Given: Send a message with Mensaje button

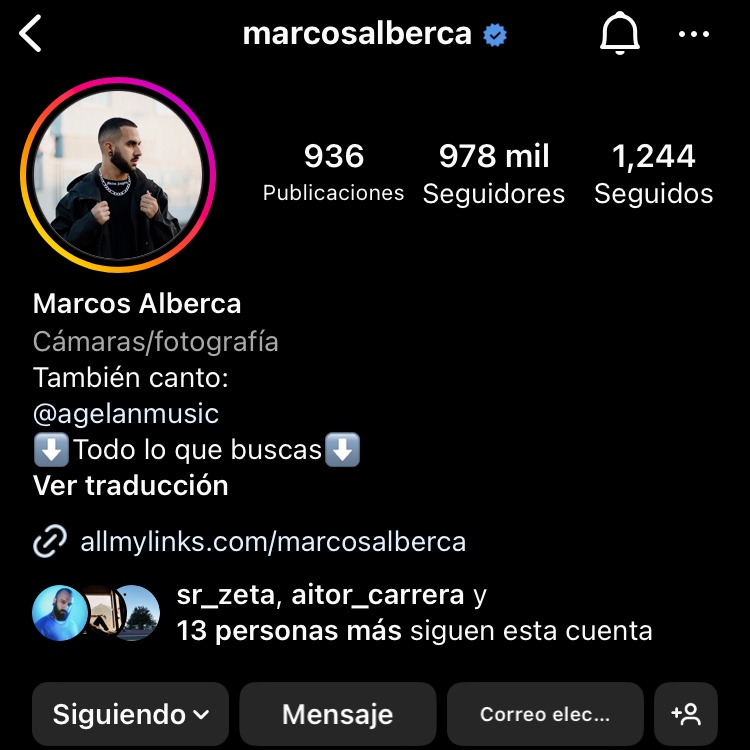Looking at the screenshot, I should coord(338,714).
